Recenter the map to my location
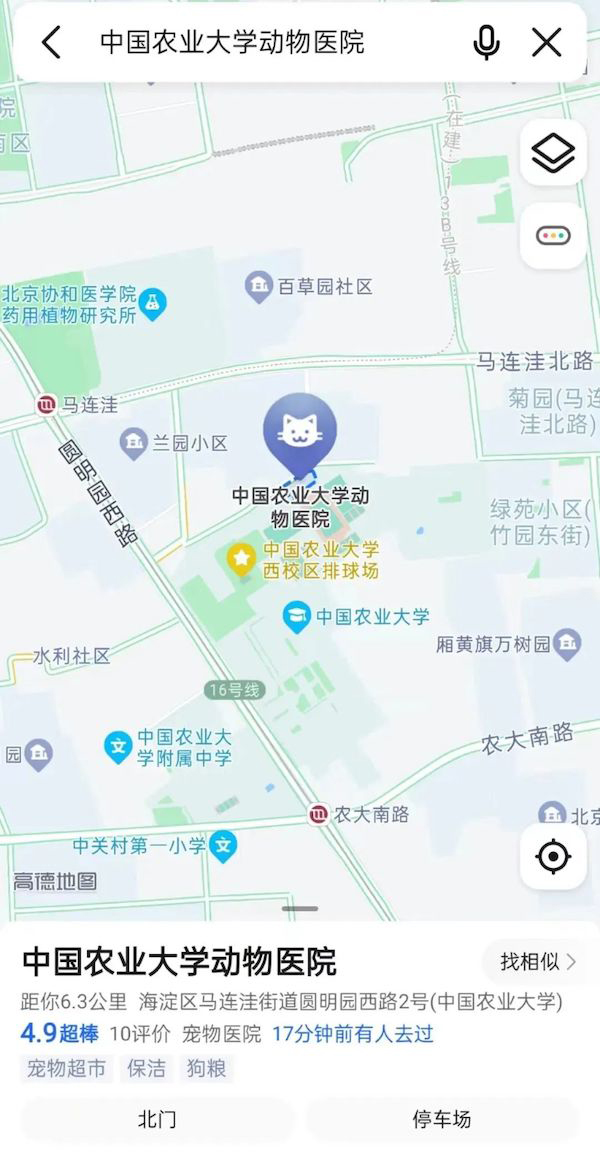The width and height of the screenshot is (600, 1155). [x=554, y=857]
